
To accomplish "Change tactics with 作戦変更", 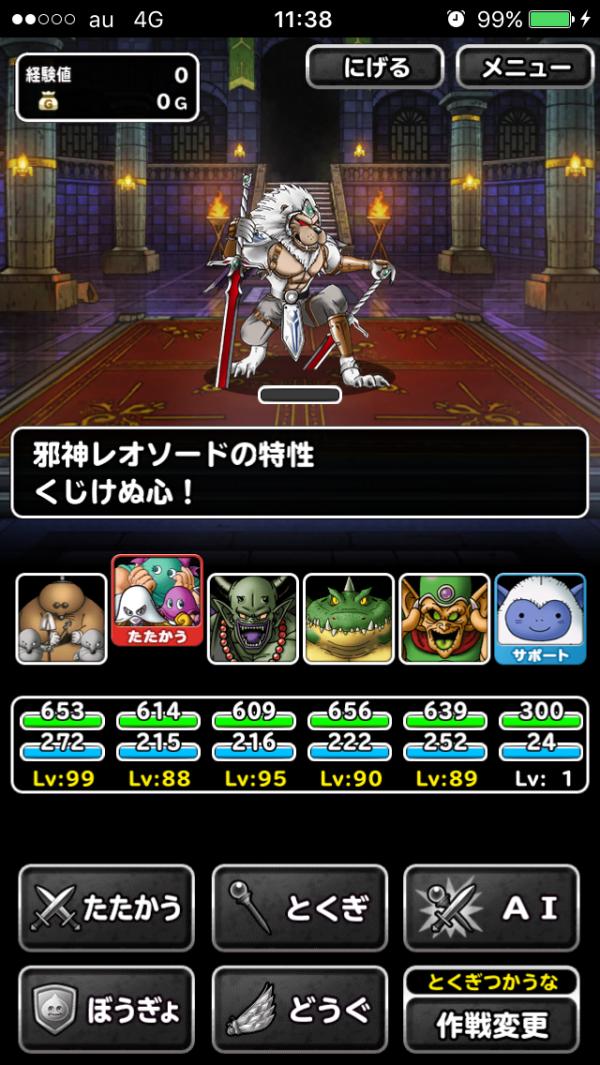I will (x=491, y=1022).
